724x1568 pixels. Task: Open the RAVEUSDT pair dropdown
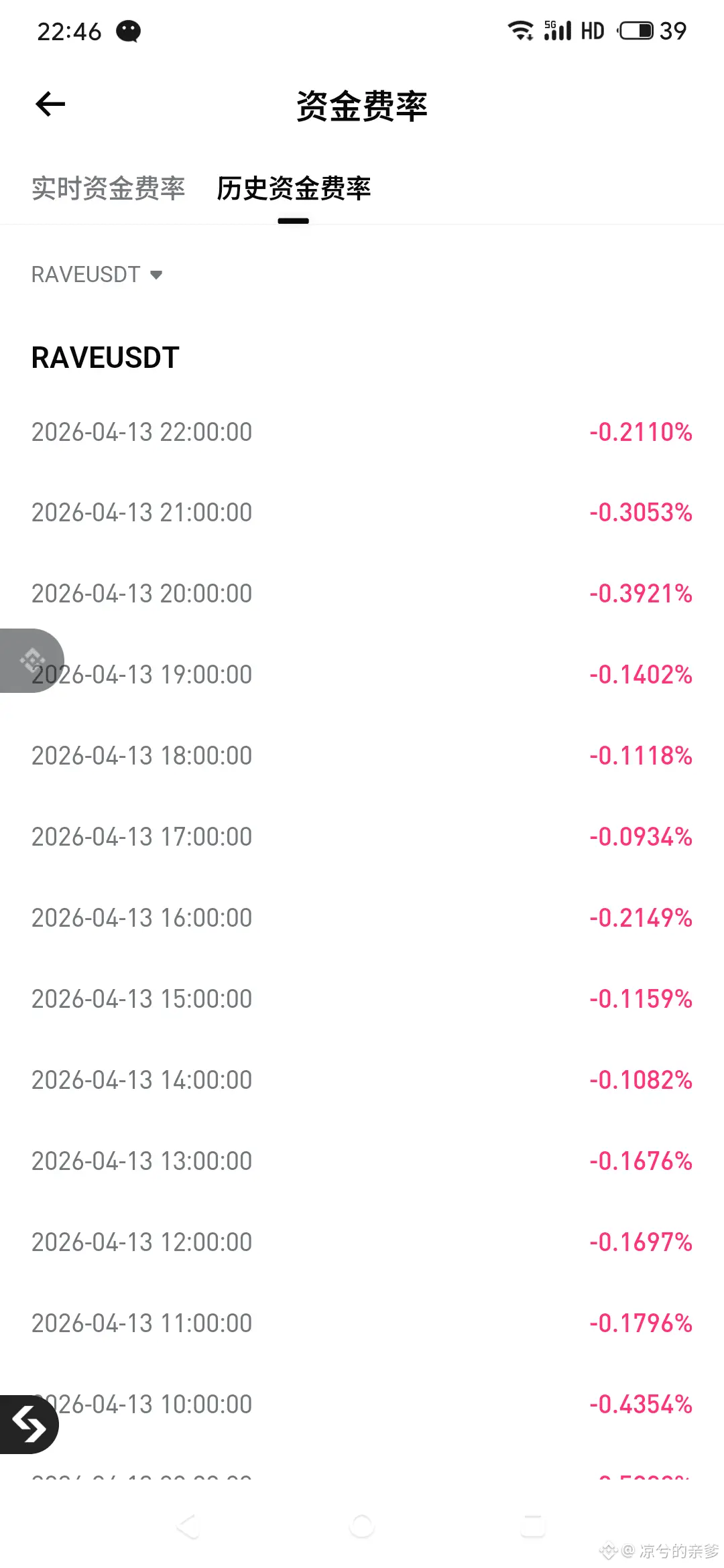click(x=97, y=275)
